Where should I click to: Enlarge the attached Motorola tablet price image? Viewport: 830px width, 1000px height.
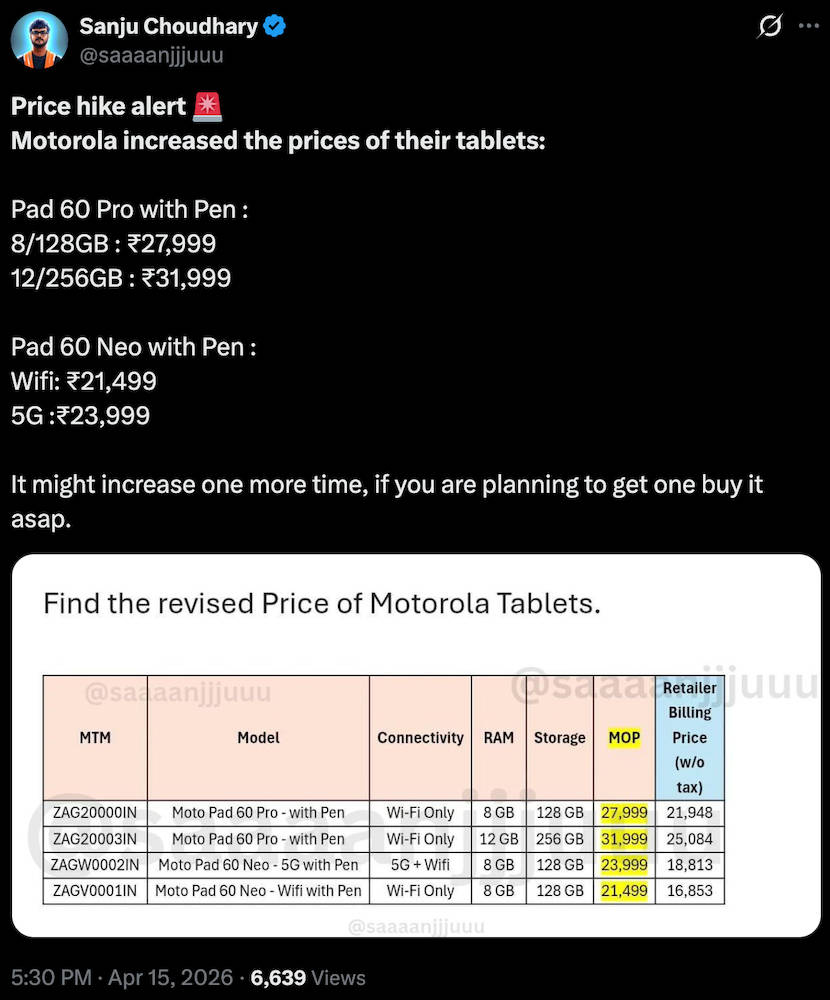click(415, 745)
